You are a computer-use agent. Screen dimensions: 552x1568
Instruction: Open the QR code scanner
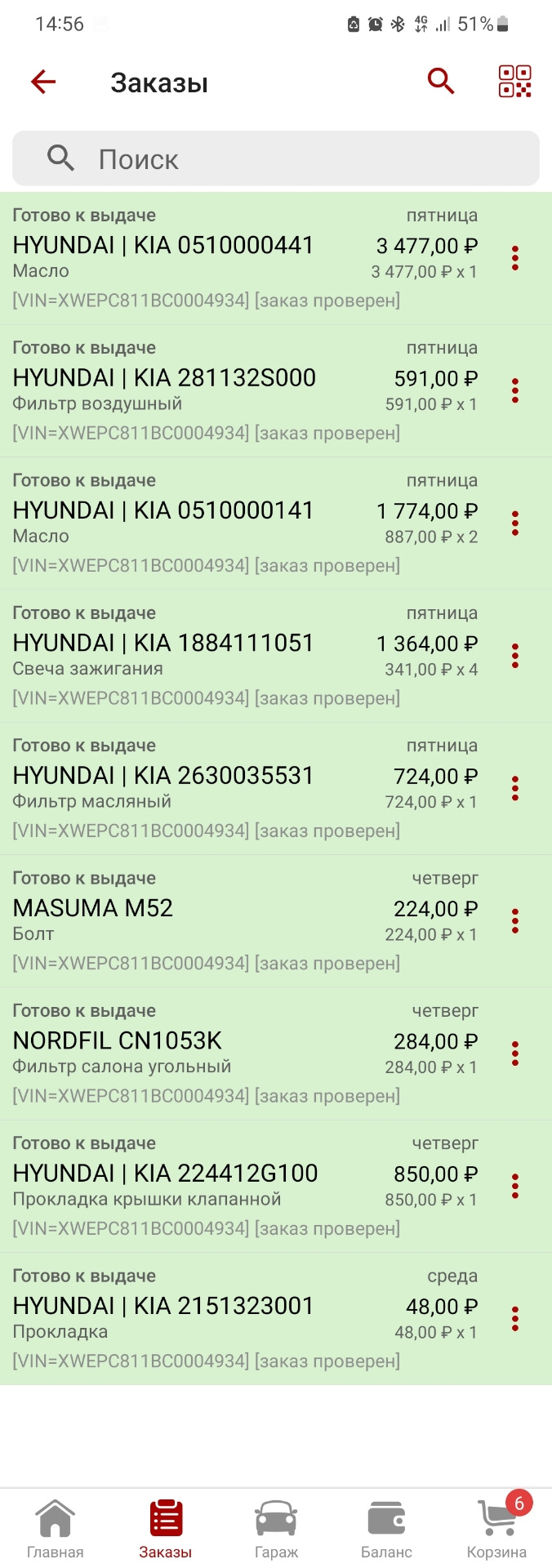(514, 82)
